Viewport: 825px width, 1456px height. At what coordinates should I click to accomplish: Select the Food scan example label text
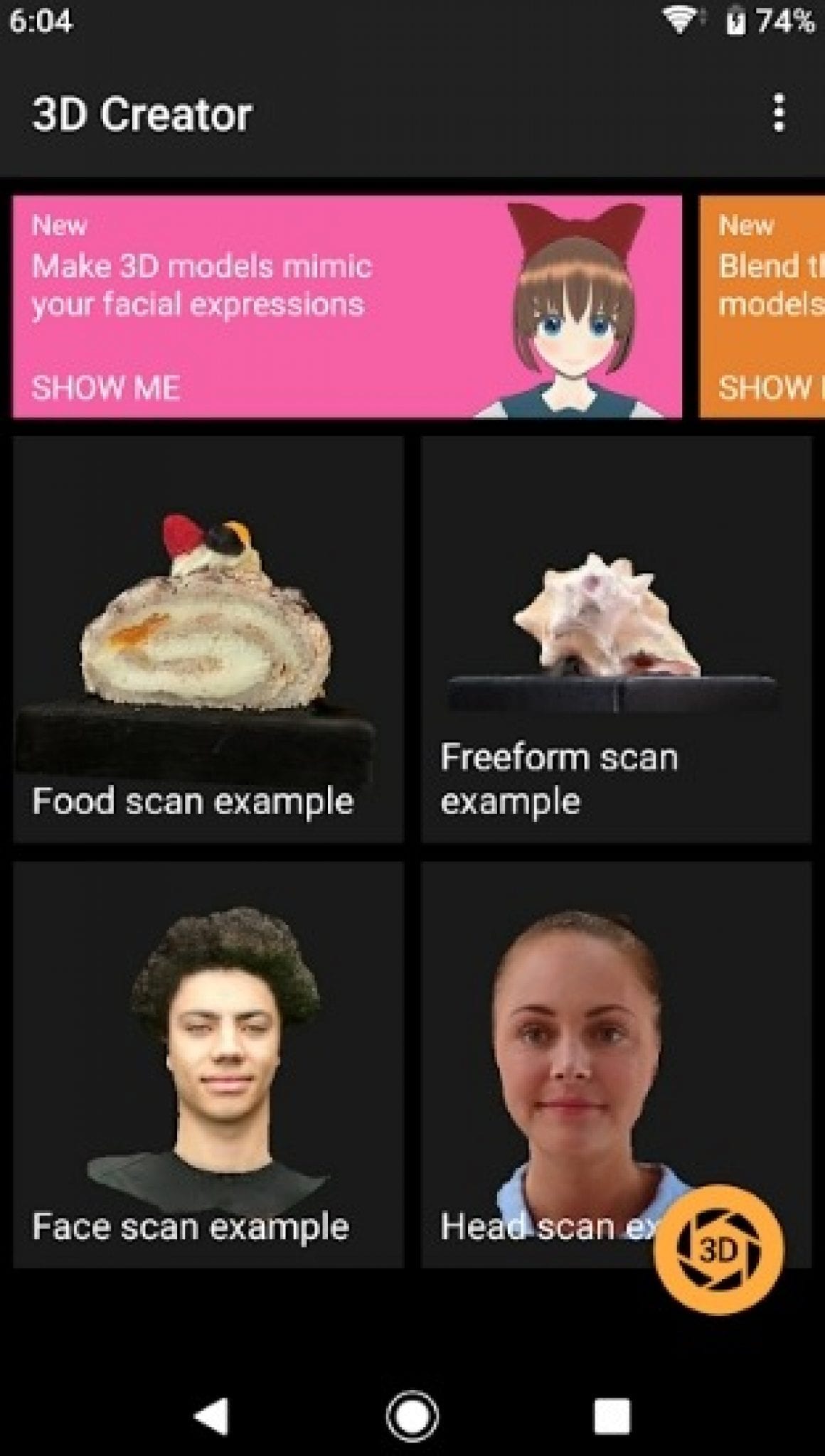coord(196,801)
